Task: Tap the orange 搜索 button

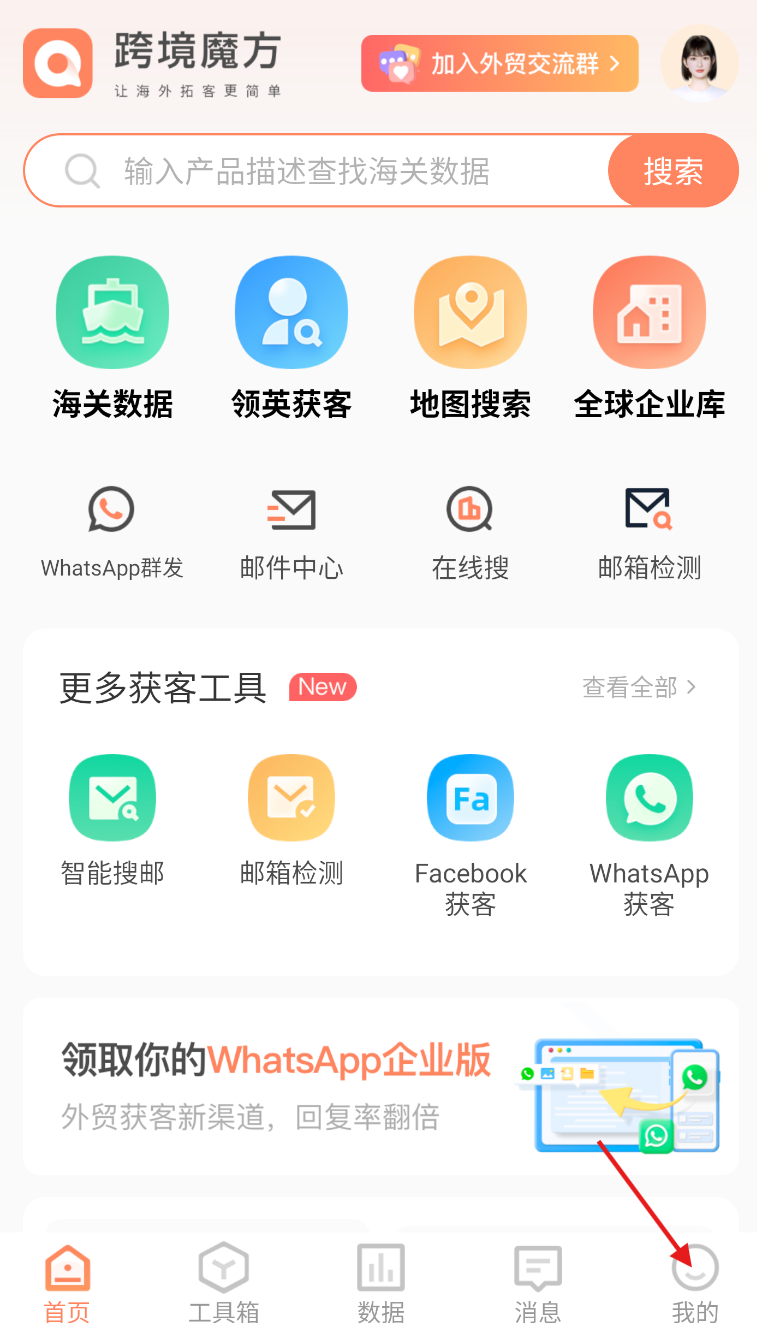Action: coord(673,171)
